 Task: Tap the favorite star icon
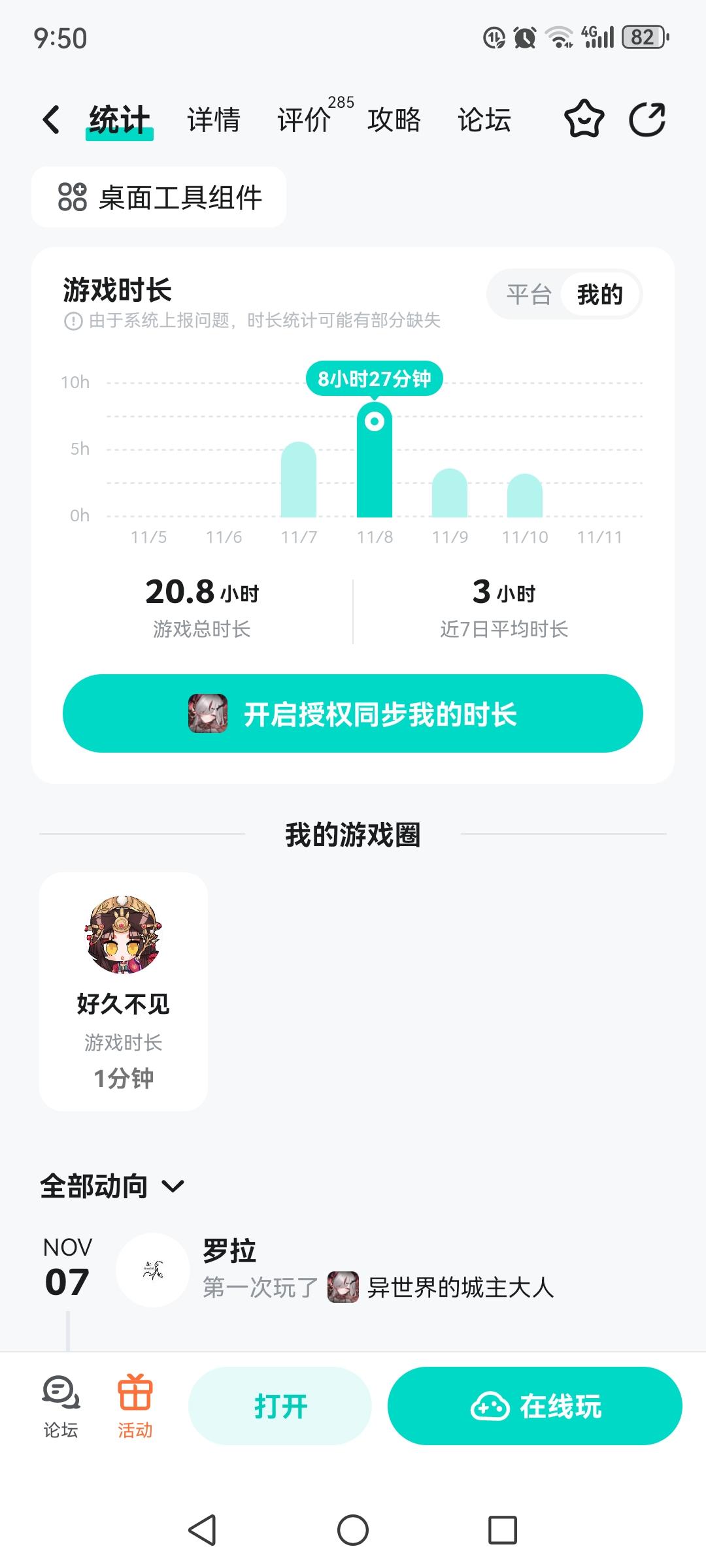pos(584,120)
